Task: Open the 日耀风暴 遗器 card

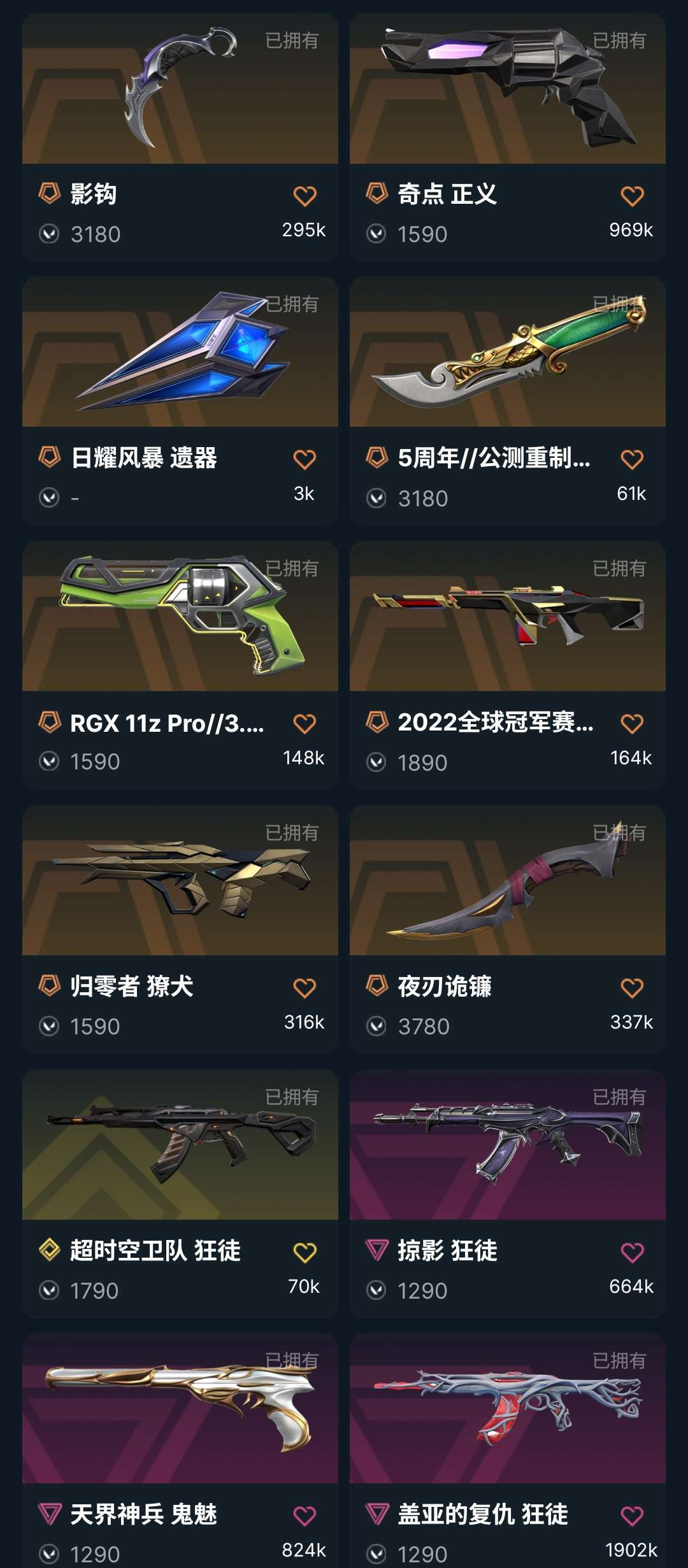Action: point(180,401)
